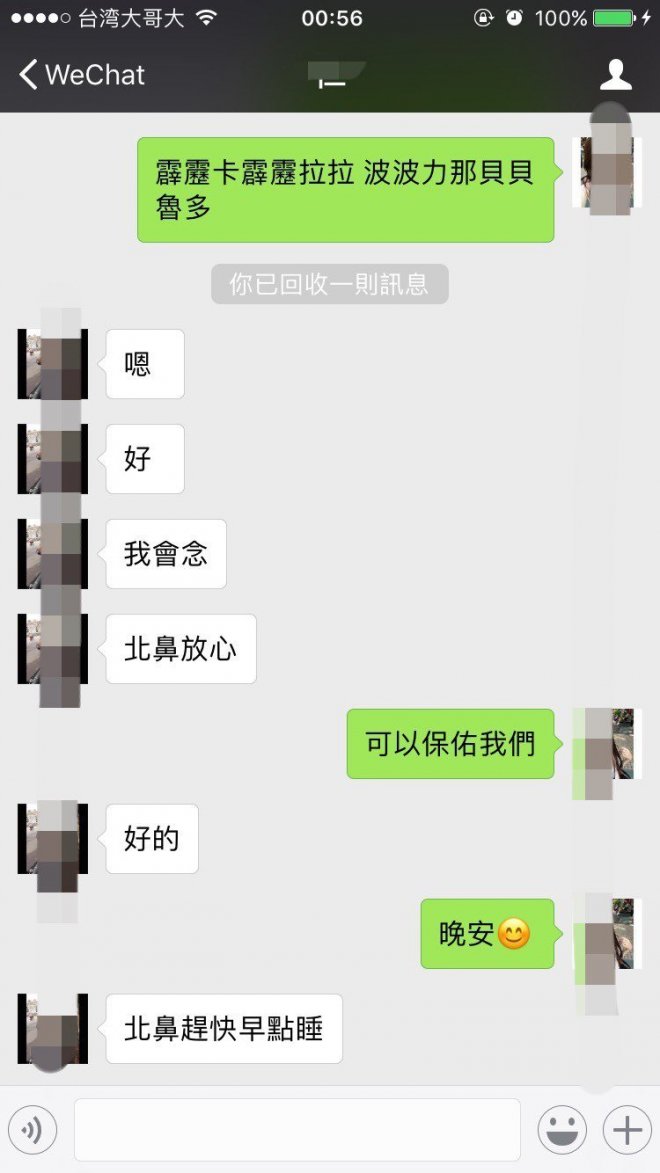Viewport: 660px width, 1173px height.
Task: Tap the message text field
Action: coord(297,1131)
